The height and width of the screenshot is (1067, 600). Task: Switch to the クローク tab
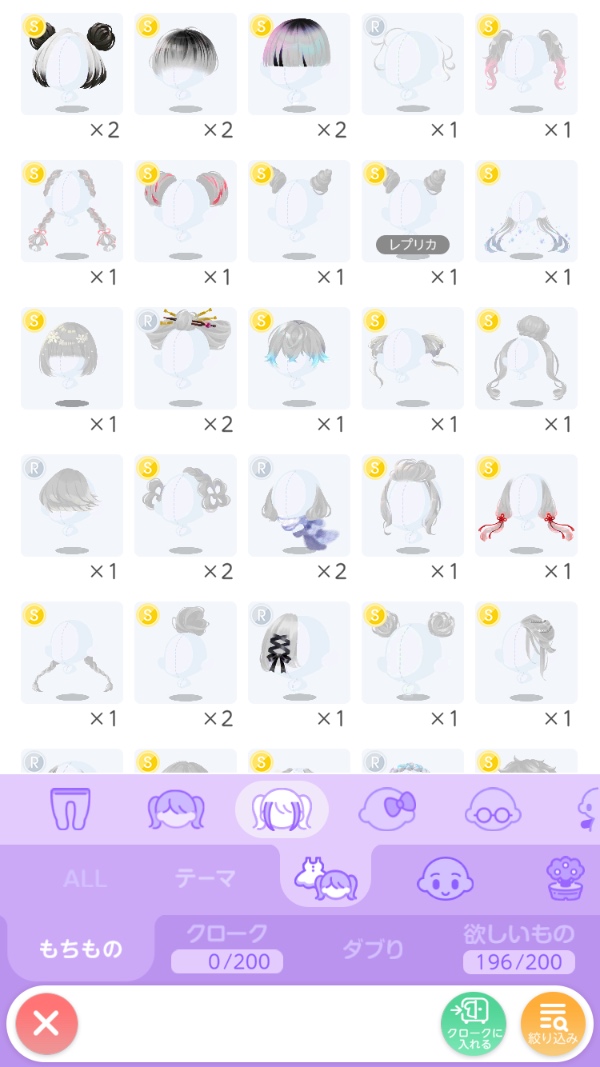click(227, 947)
